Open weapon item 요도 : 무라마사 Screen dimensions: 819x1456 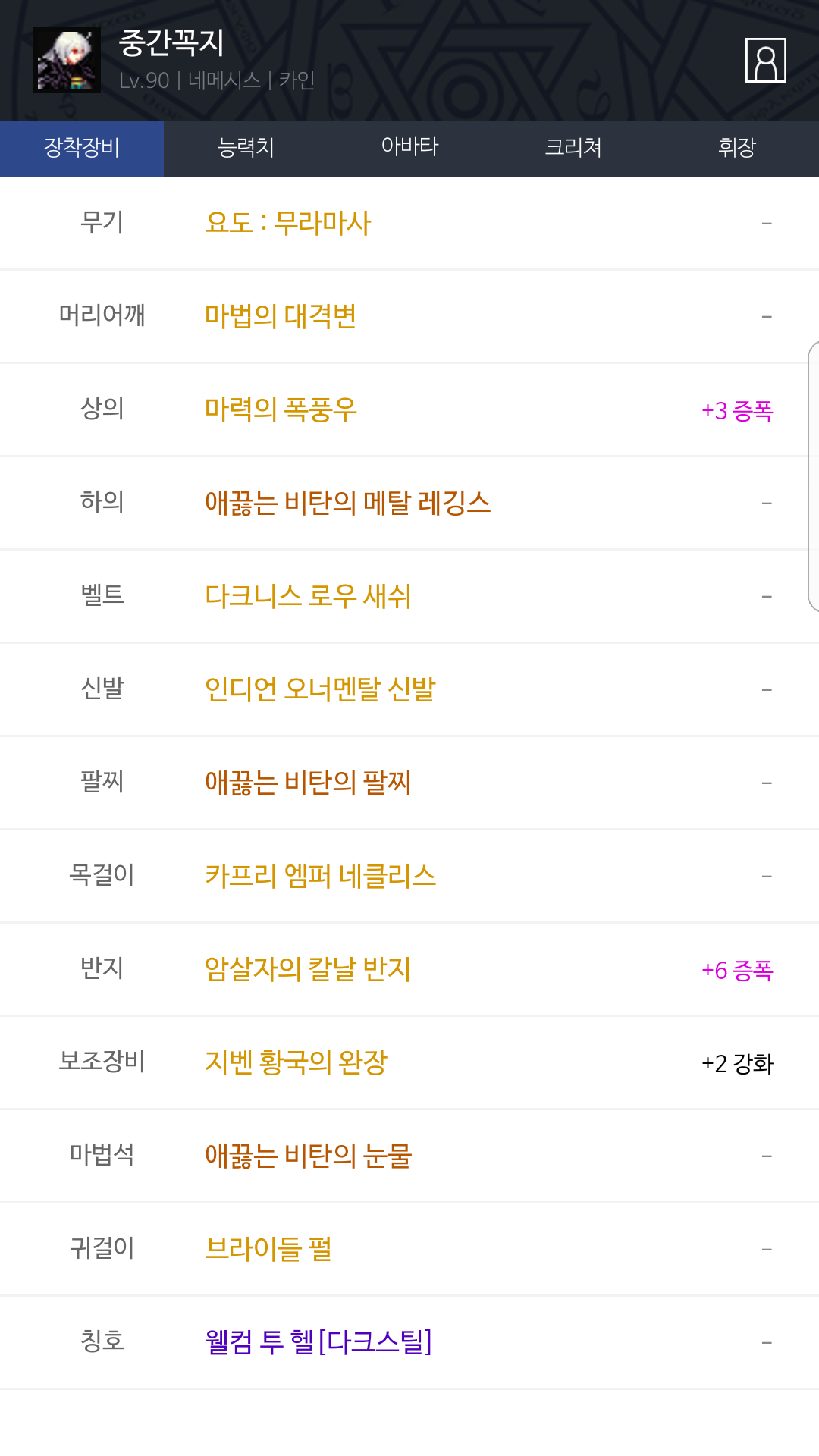[x=409, y=223]
